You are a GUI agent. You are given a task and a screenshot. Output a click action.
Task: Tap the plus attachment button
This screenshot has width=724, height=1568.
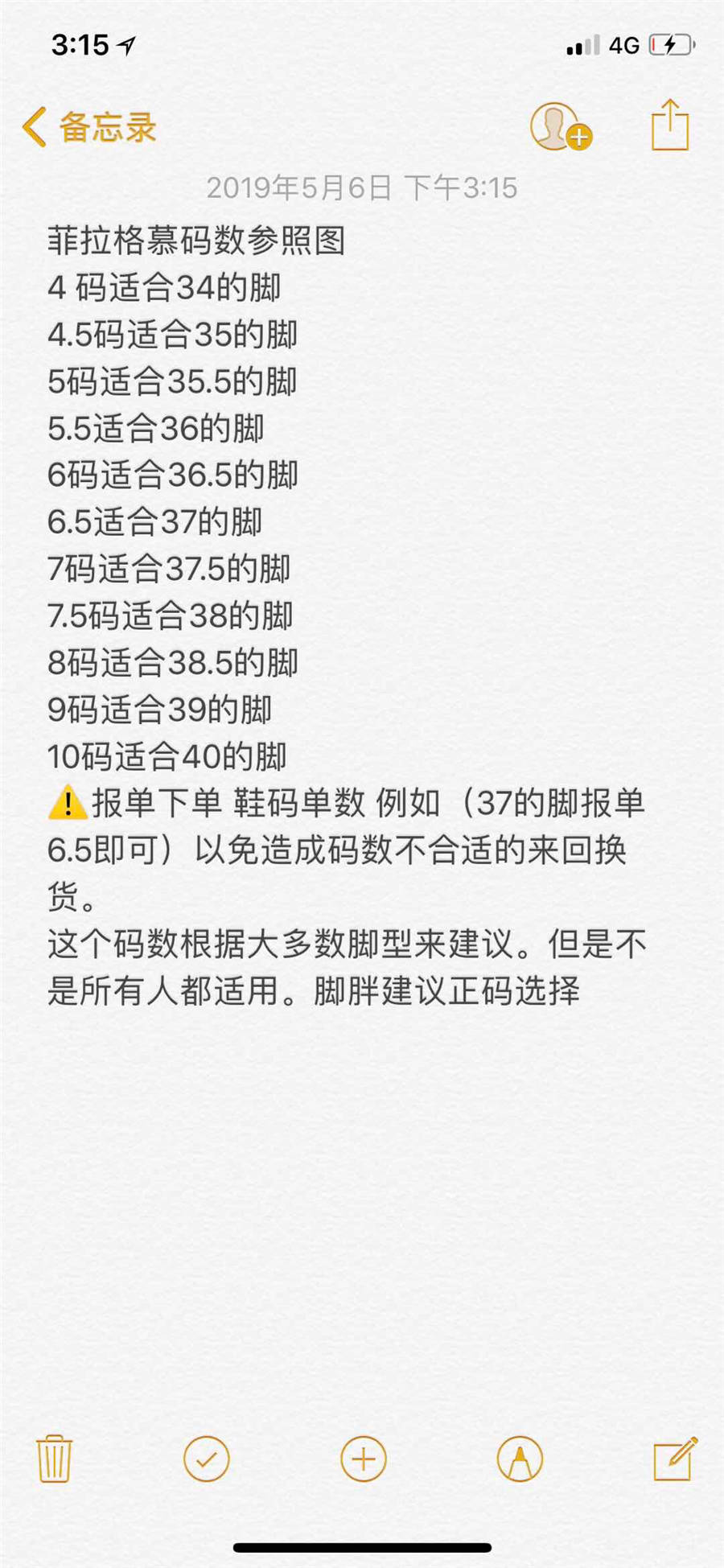click(364, 1459)
